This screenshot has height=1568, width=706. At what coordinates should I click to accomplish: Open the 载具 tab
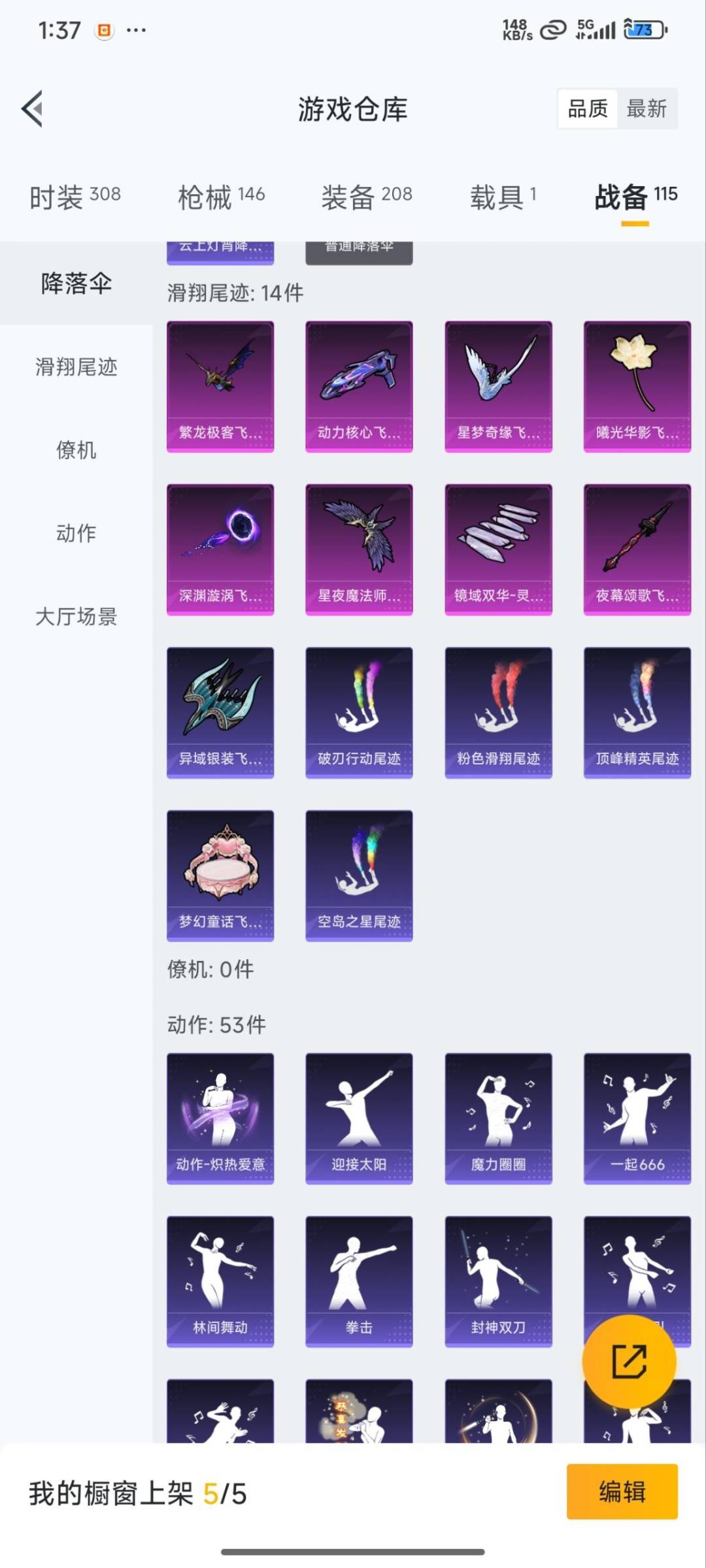503,197
